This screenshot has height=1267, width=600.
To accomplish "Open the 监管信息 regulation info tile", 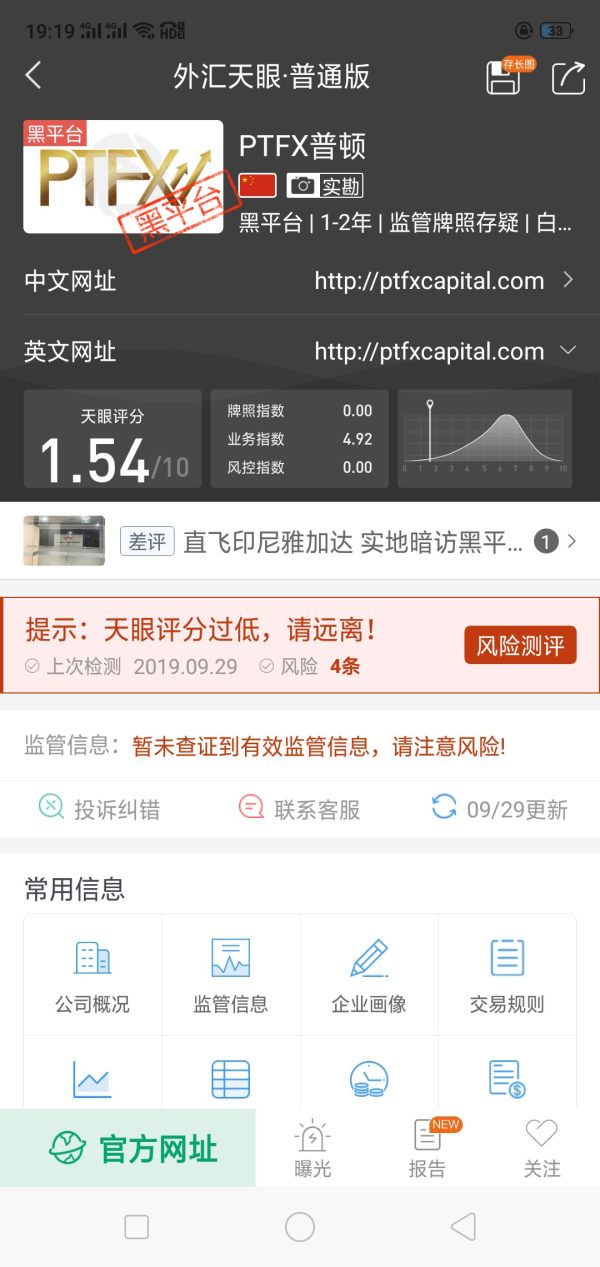I will coord(230,974).
